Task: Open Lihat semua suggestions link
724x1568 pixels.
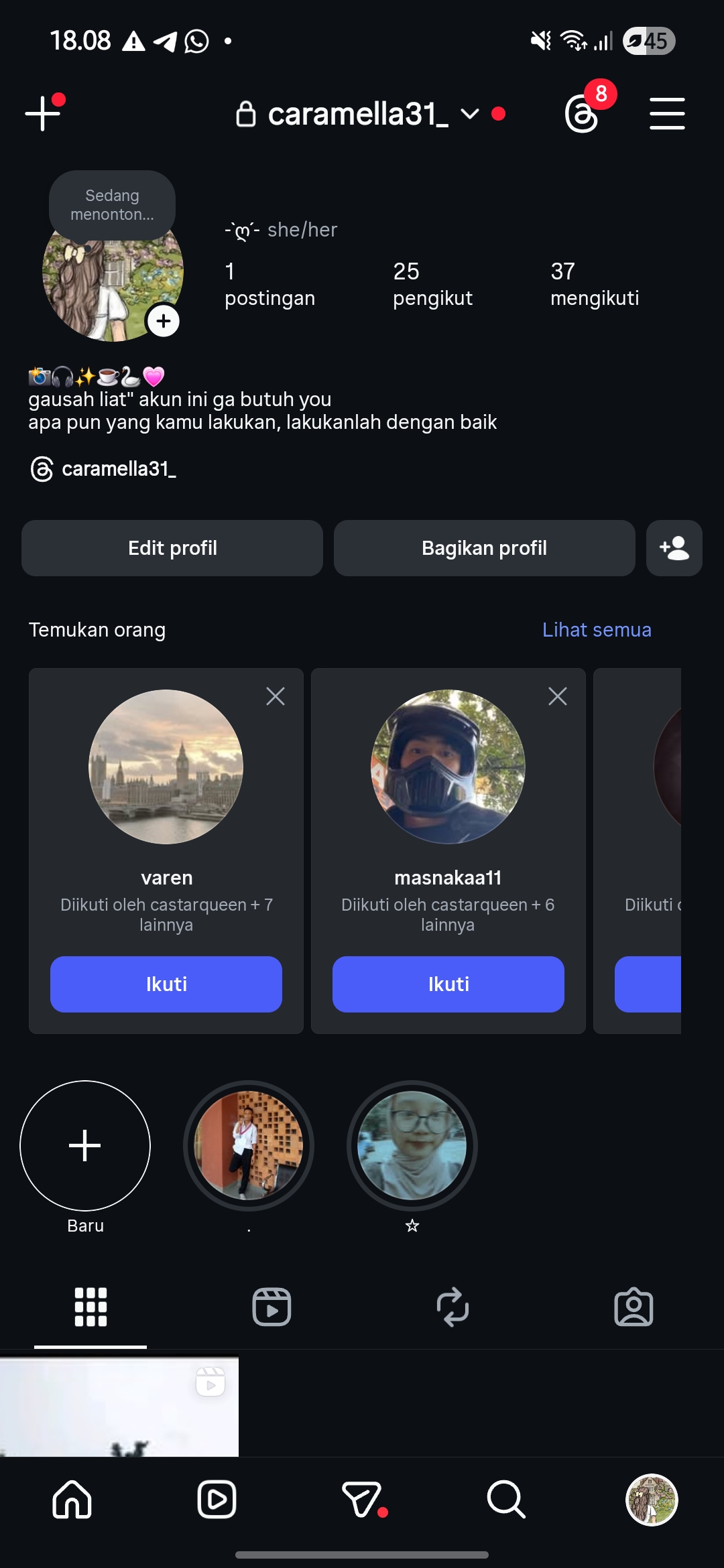Action: click(597, 630)
